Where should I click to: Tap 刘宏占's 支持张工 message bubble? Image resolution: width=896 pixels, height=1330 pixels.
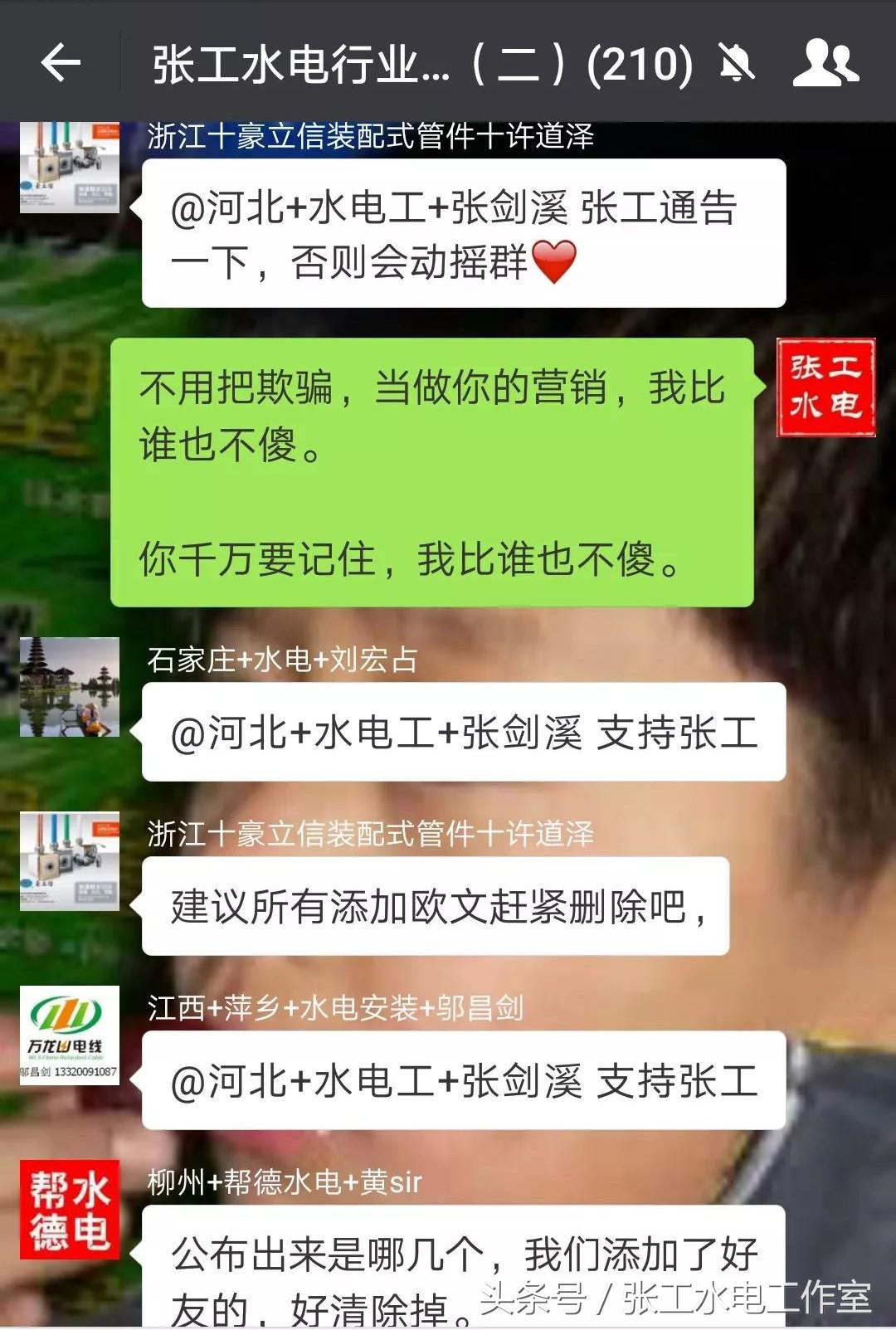pyautogui.click(x=465, y=733)
